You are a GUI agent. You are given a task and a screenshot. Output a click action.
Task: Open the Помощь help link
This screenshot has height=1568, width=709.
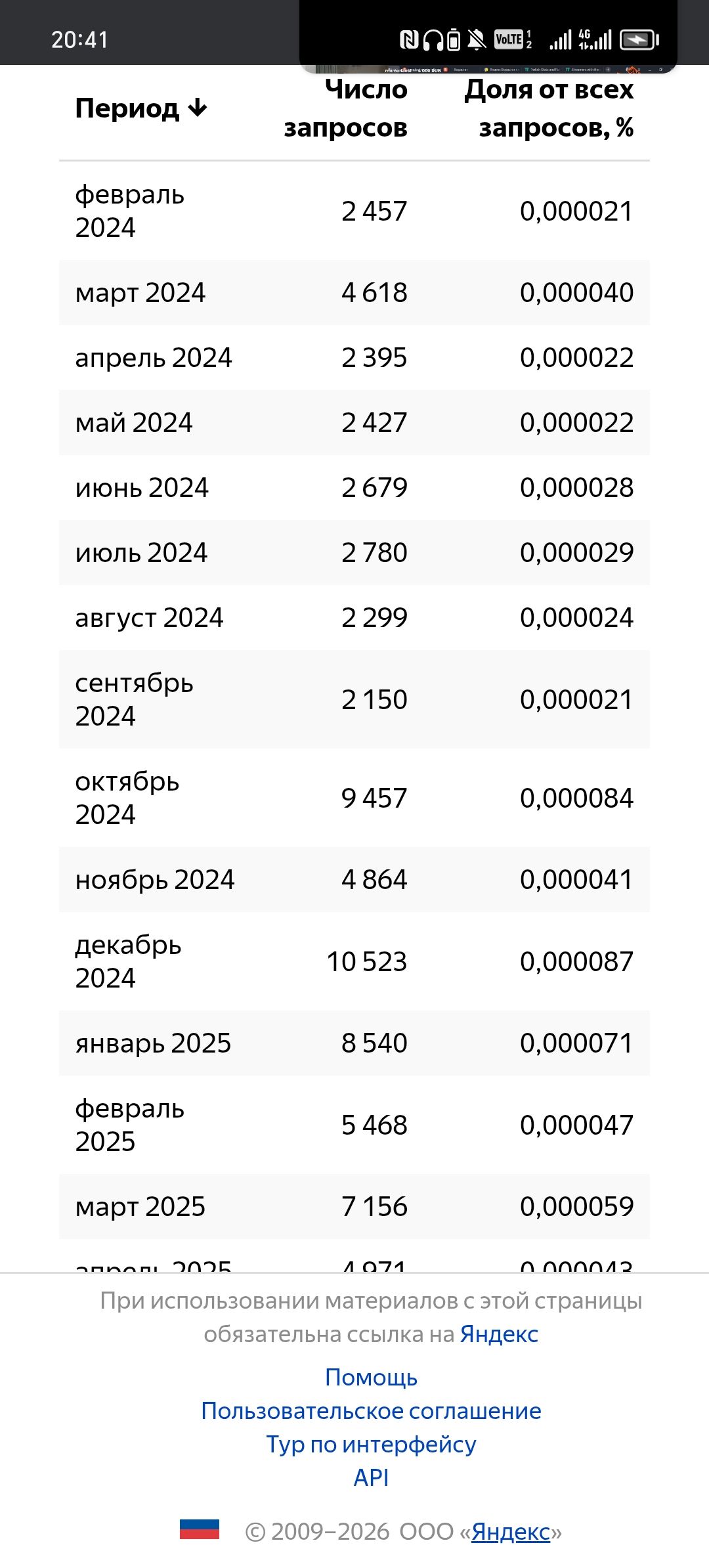click(x=371, y=1378)
